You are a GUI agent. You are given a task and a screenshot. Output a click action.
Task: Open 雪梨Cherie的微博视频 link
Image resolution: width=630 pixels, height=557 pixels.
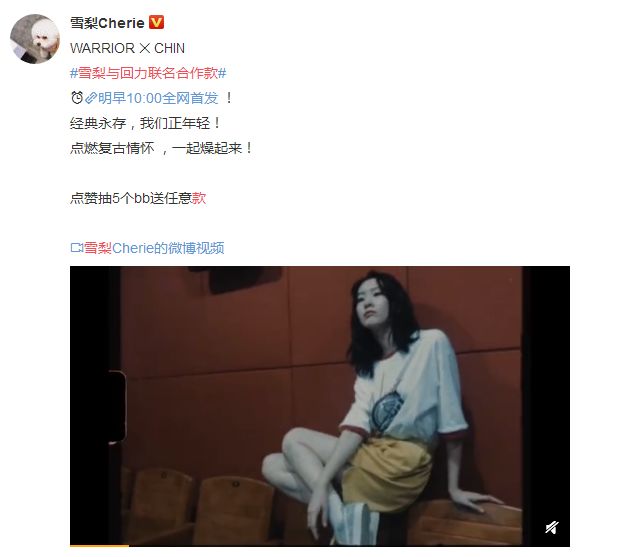point(147,248)
